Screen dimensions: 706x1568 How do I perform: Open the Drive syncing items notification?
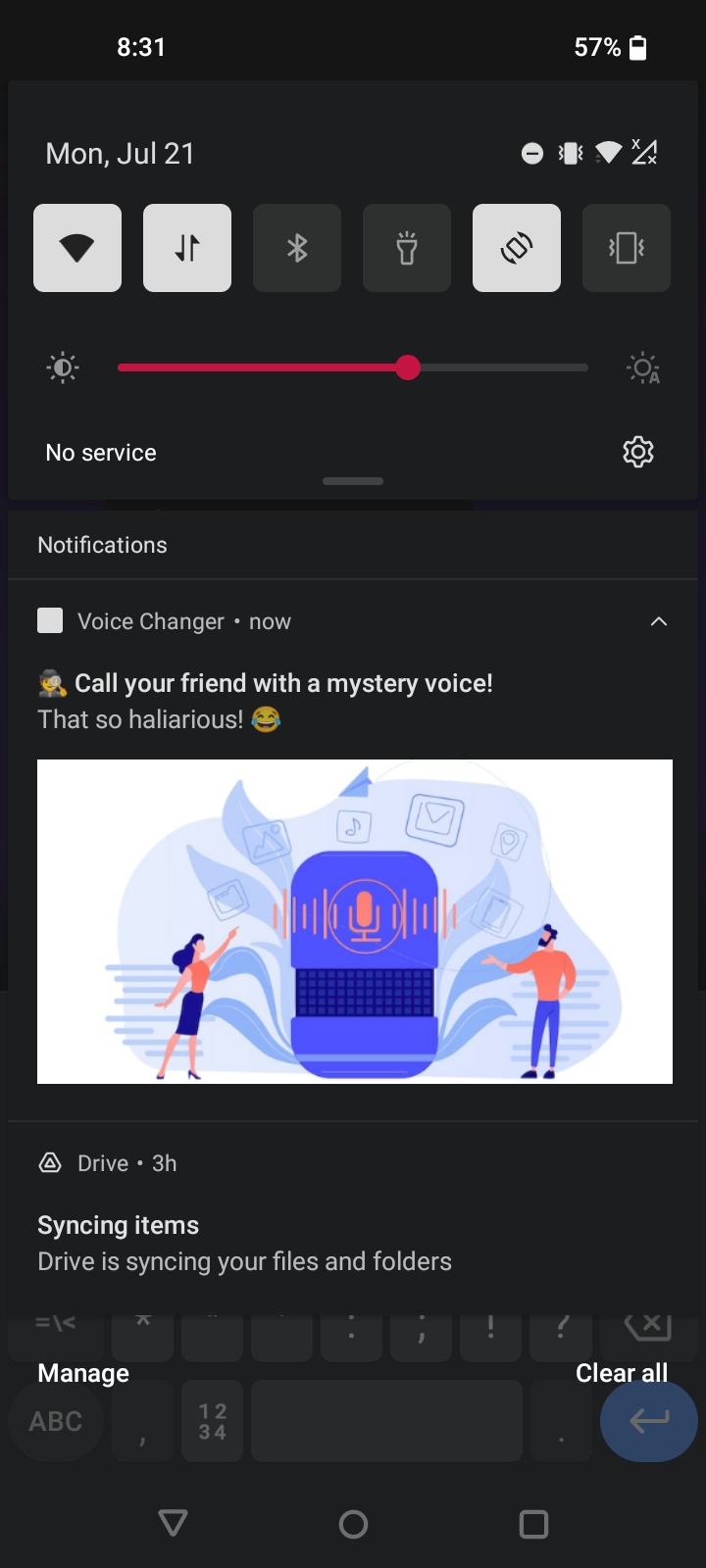click(245, 1243)
